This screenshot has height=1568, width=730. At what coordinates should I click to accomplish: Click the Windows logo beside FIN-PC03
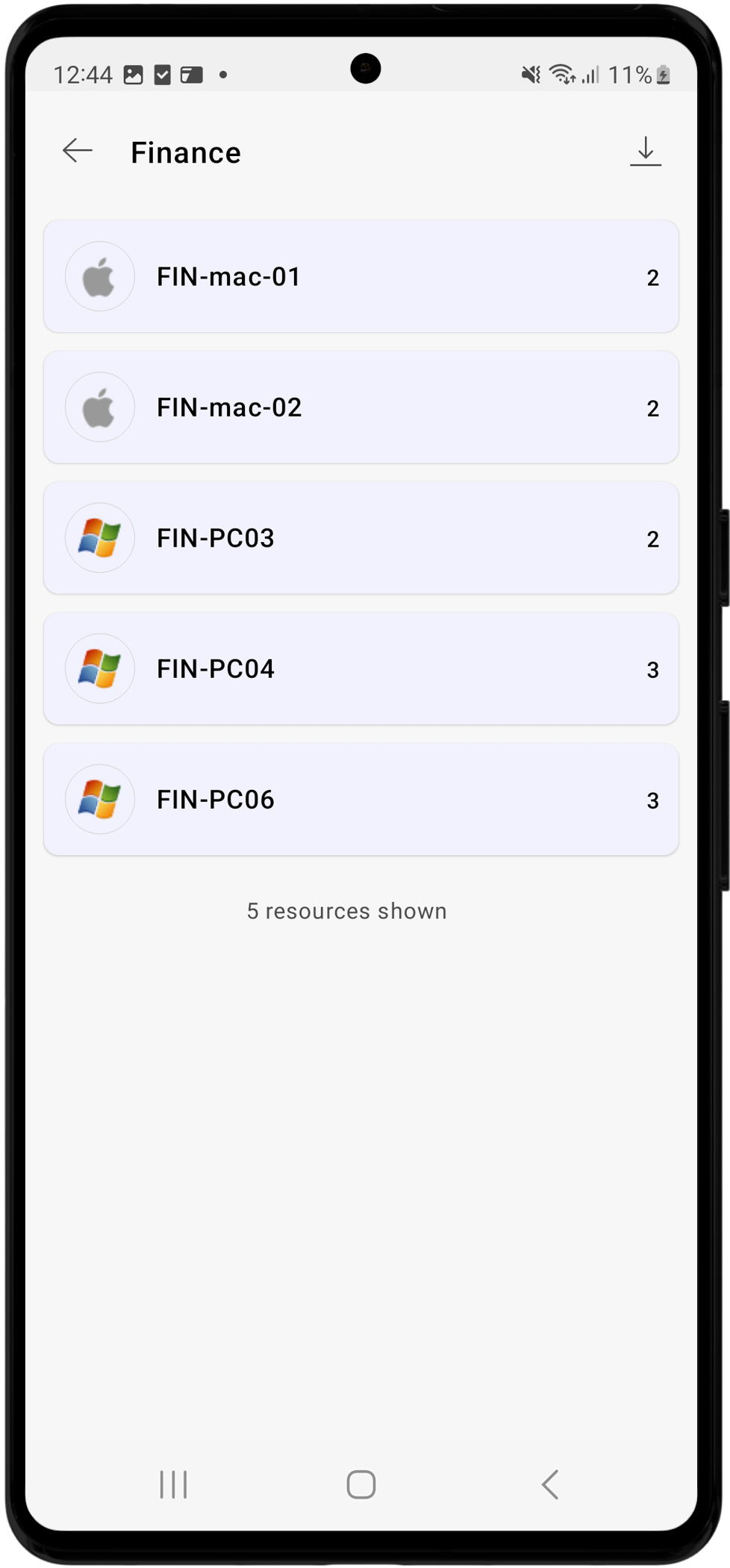point(100,538)
